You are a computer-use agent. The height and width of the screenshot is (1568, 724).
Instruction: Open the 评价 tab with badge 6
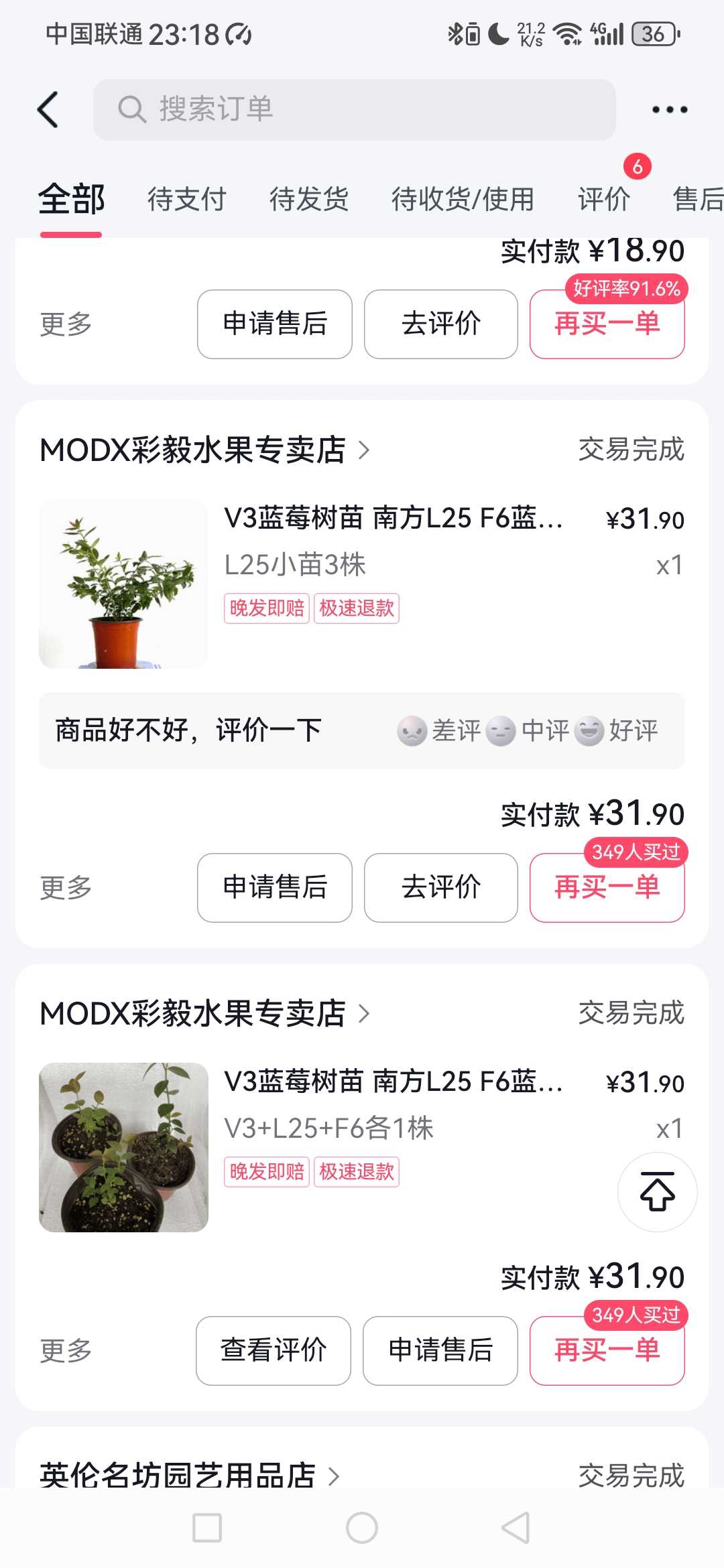(x=604, y=199)
